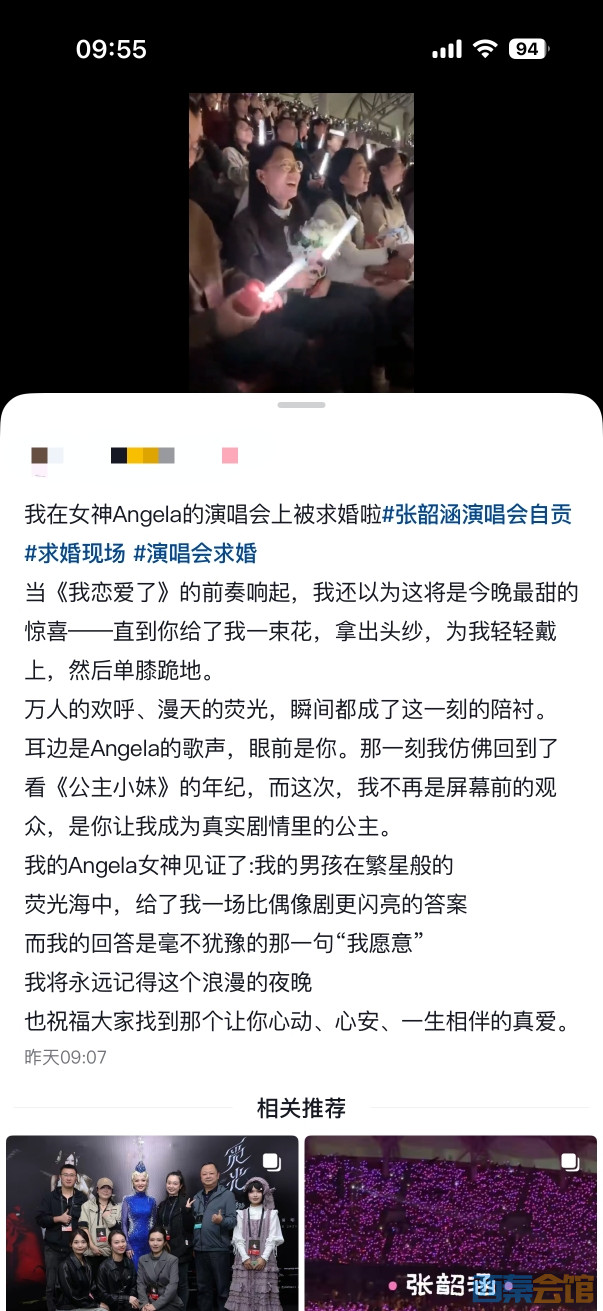This screenshot has height=1311, width=603.
Task: Open the #求婚现场 hashtag
Action: 75,553
